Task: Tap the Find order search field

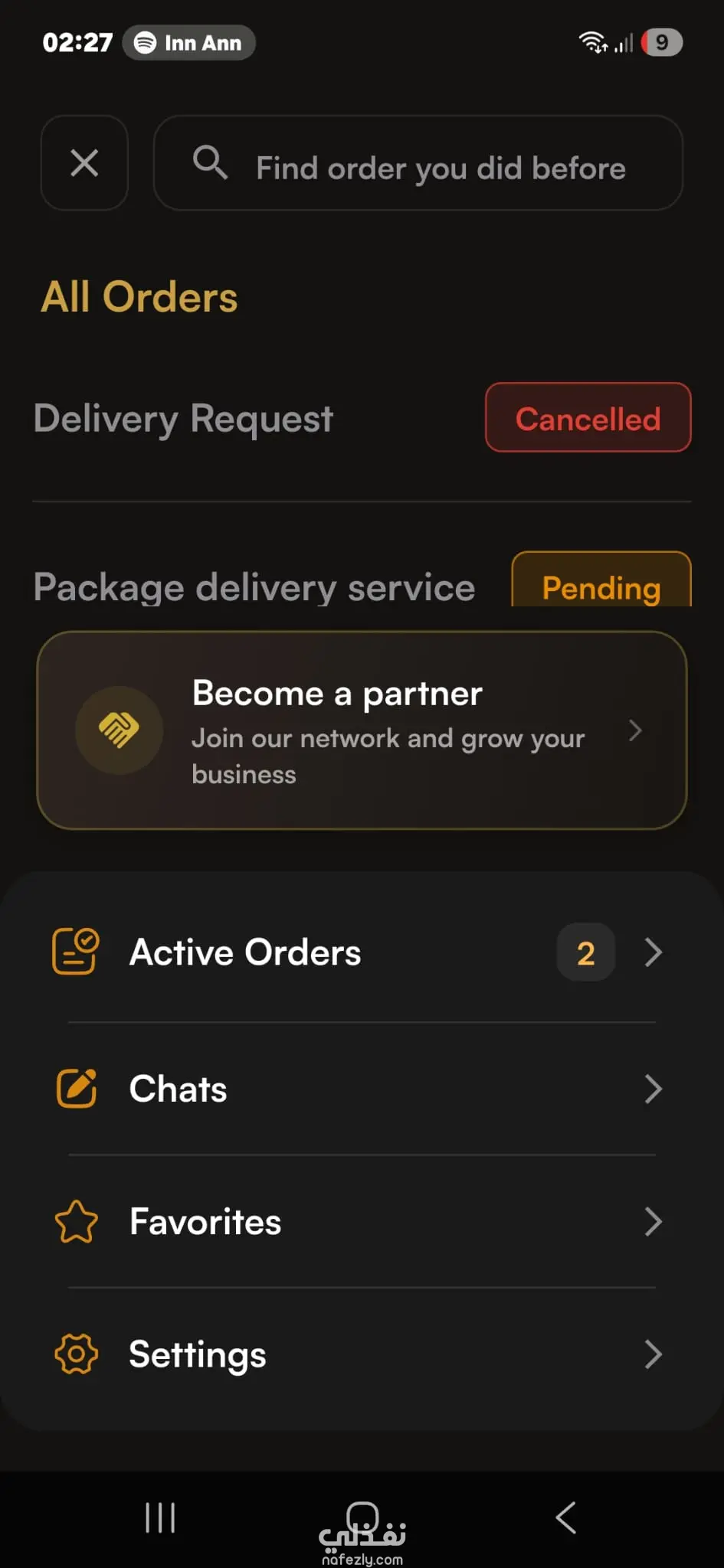Action: click(418, 162)
